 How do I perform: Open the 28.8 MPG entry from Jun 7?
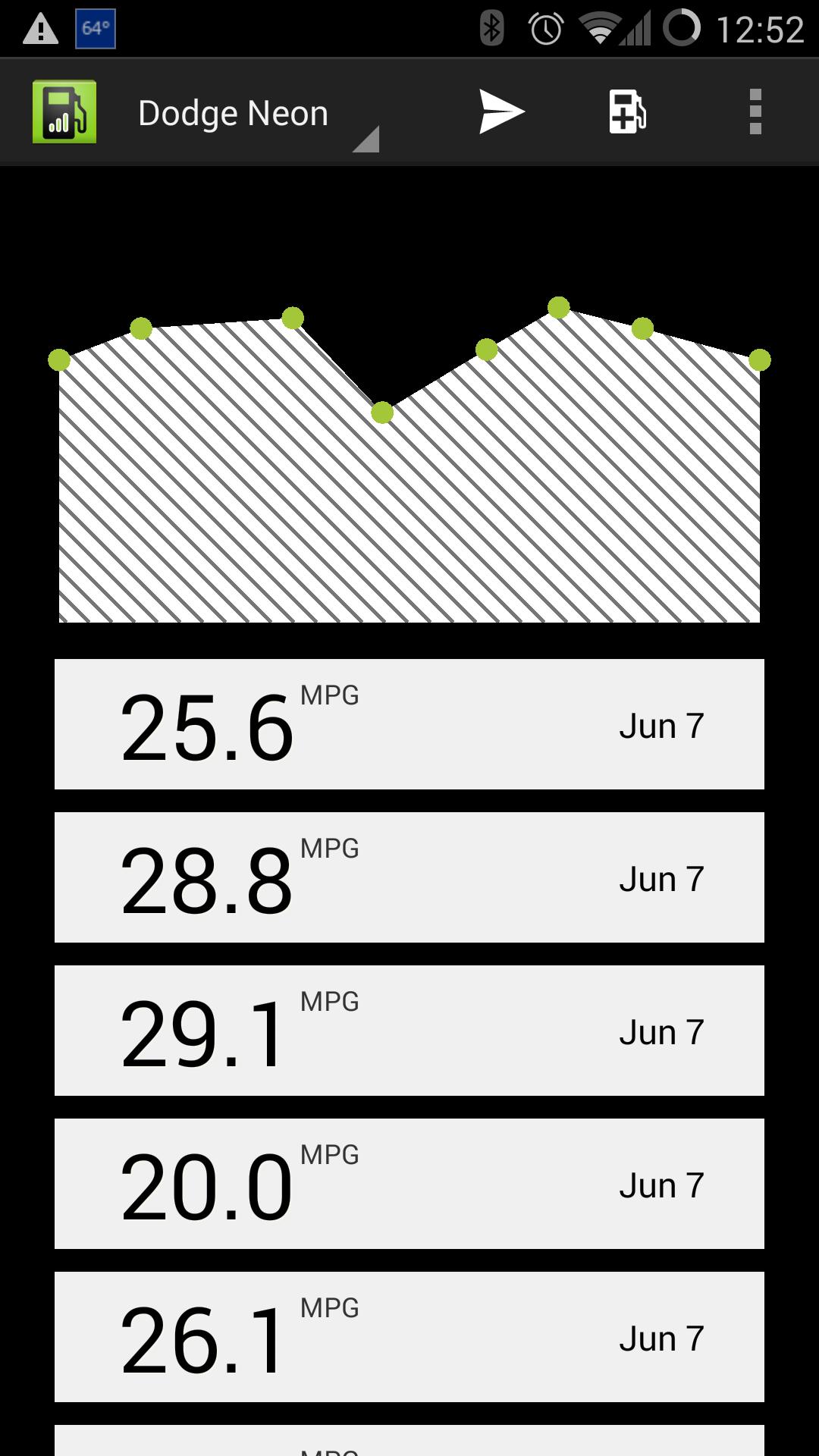(409, 877)
